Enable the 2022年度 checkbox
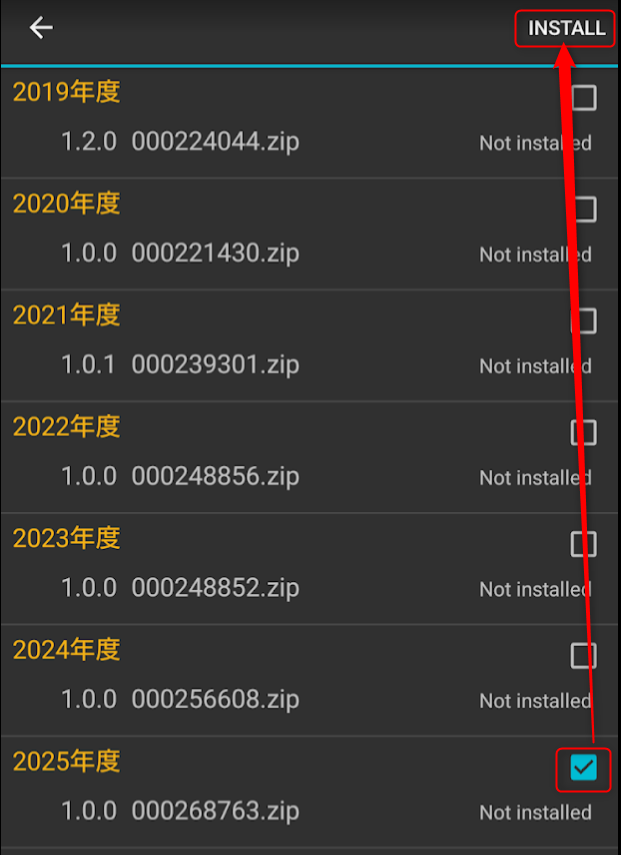The height and width of the screenshot is (855, 621). click(x=583, y=432)
